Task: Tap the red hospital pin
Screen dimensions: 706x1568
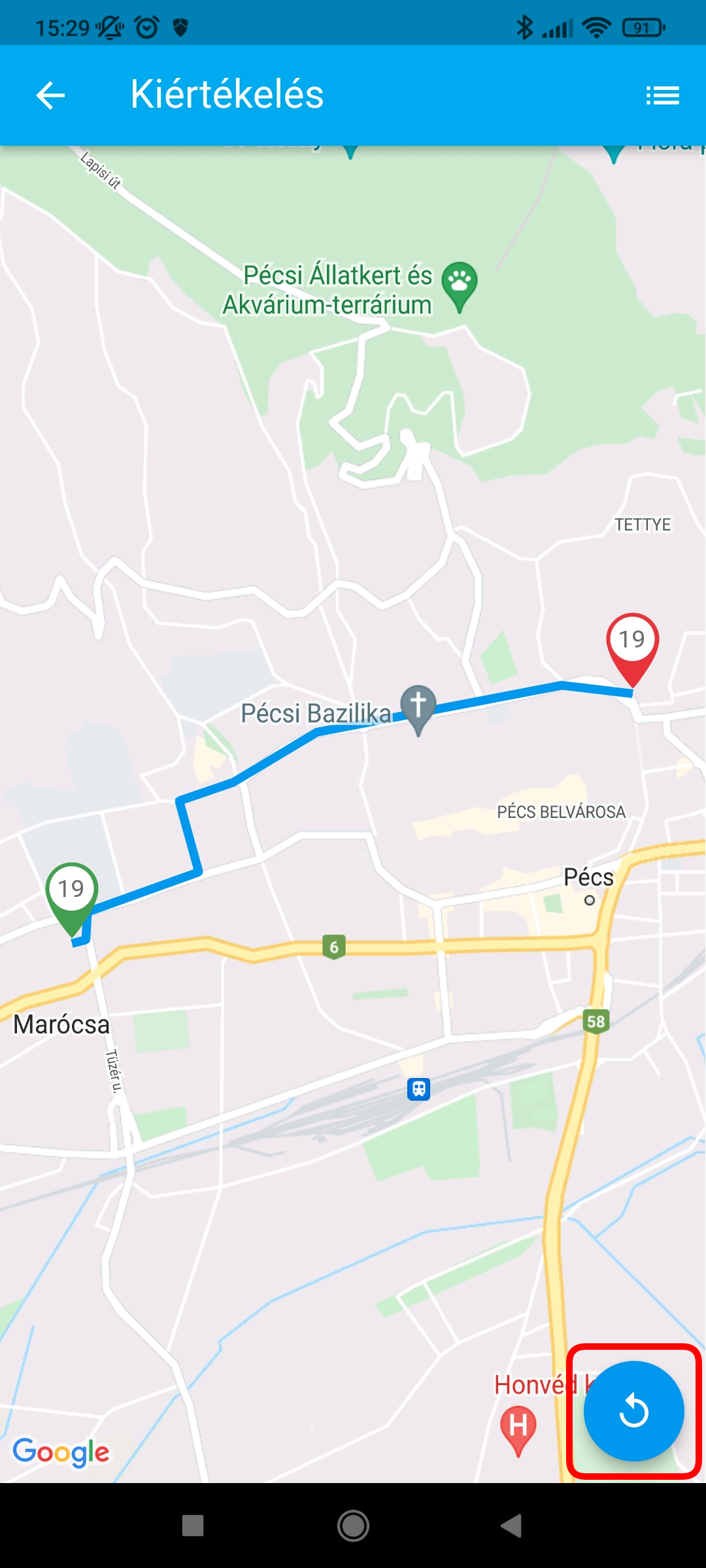Action: [518, 1426]
